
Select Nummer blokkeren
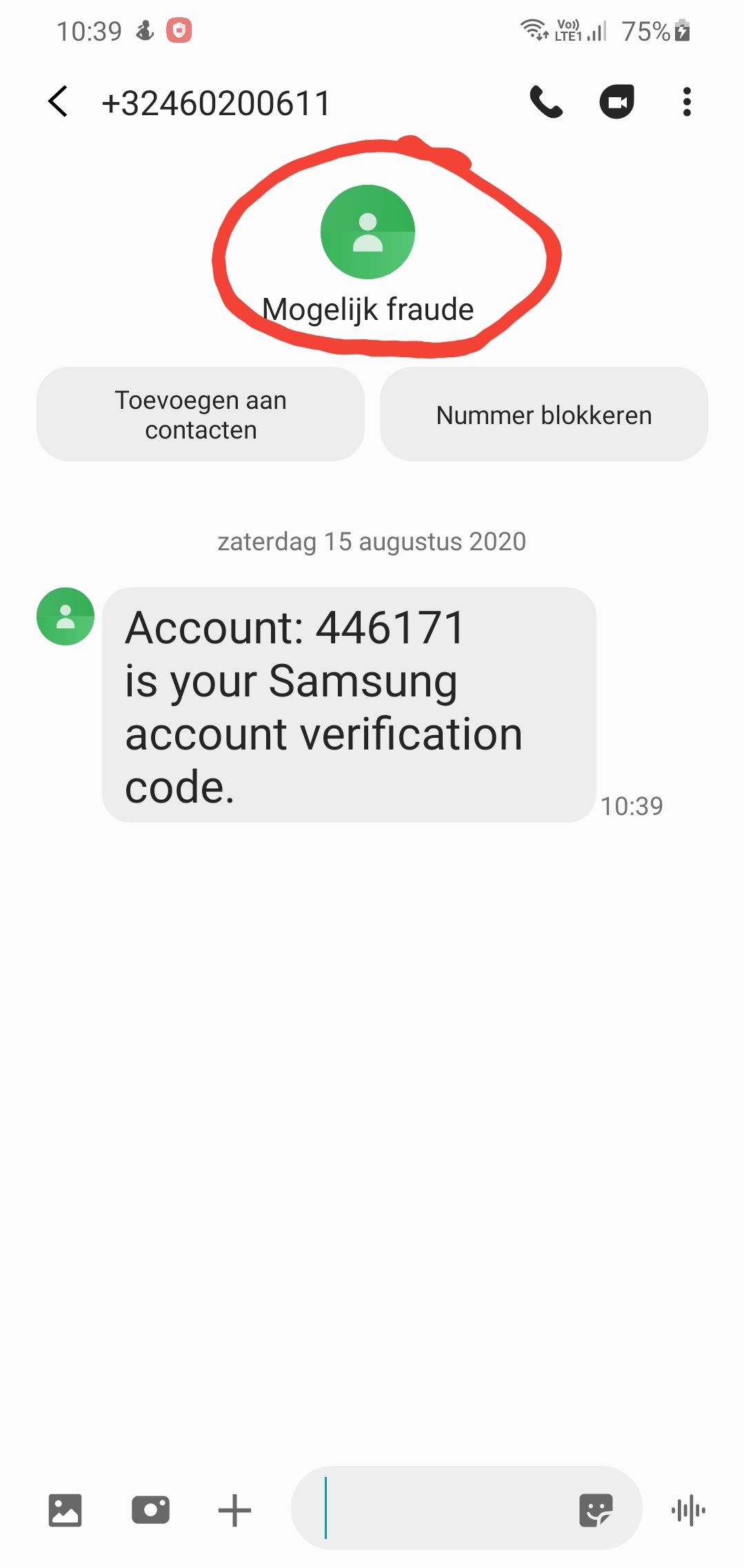pyautogui.click(x=543, y=414)
